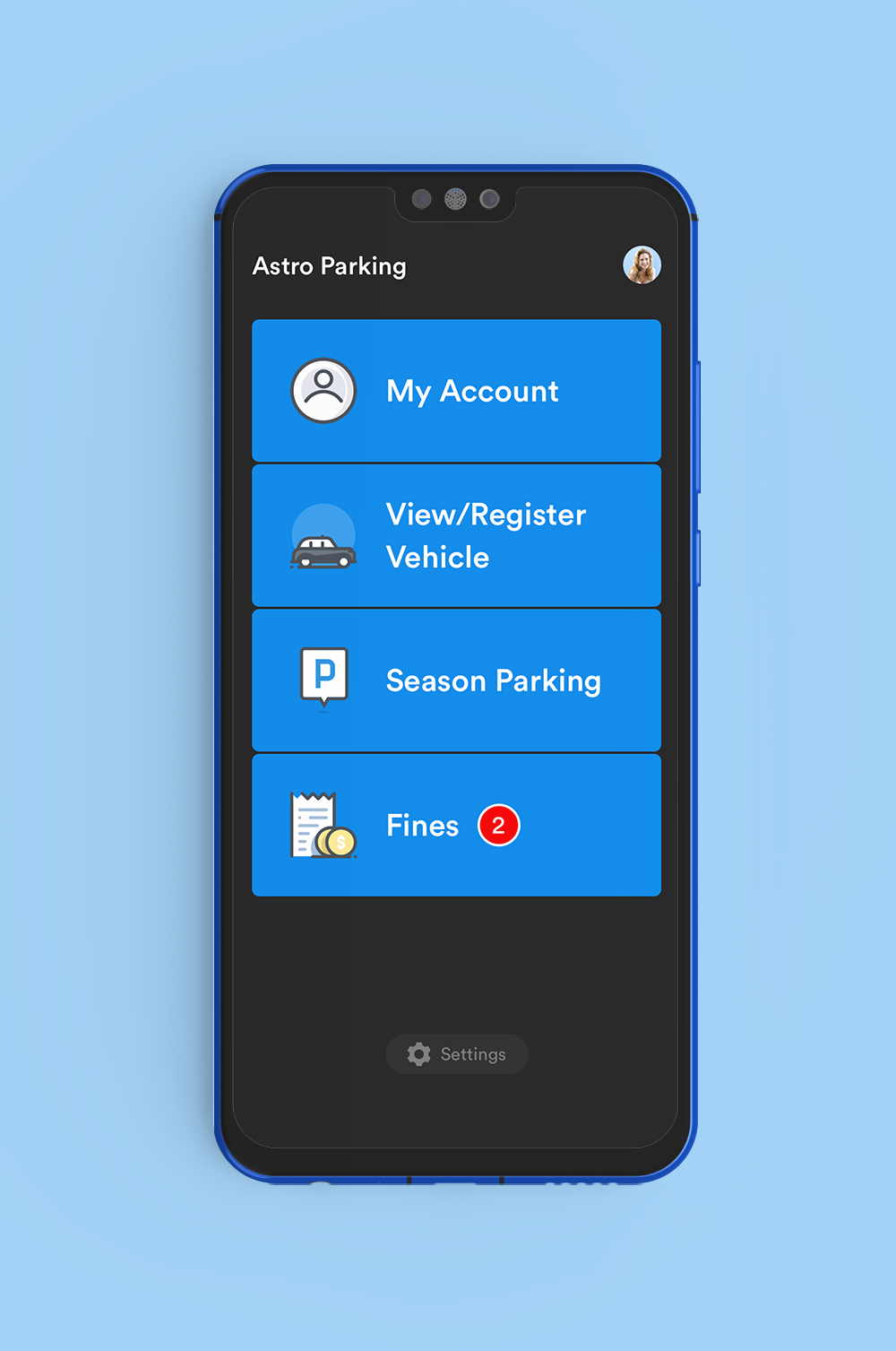
Task: View the Fines section
Action: pyautogui.click(x=456, y=825)
